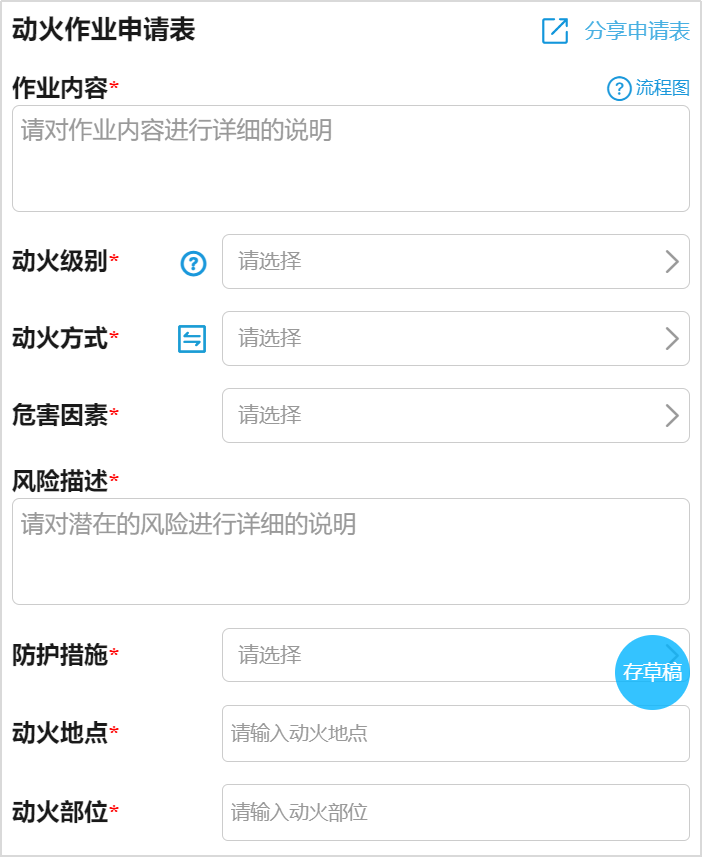This screenshot has width=703, height=857.
Task: Focus the 作业内容 description text area
Action: (350, 158)
